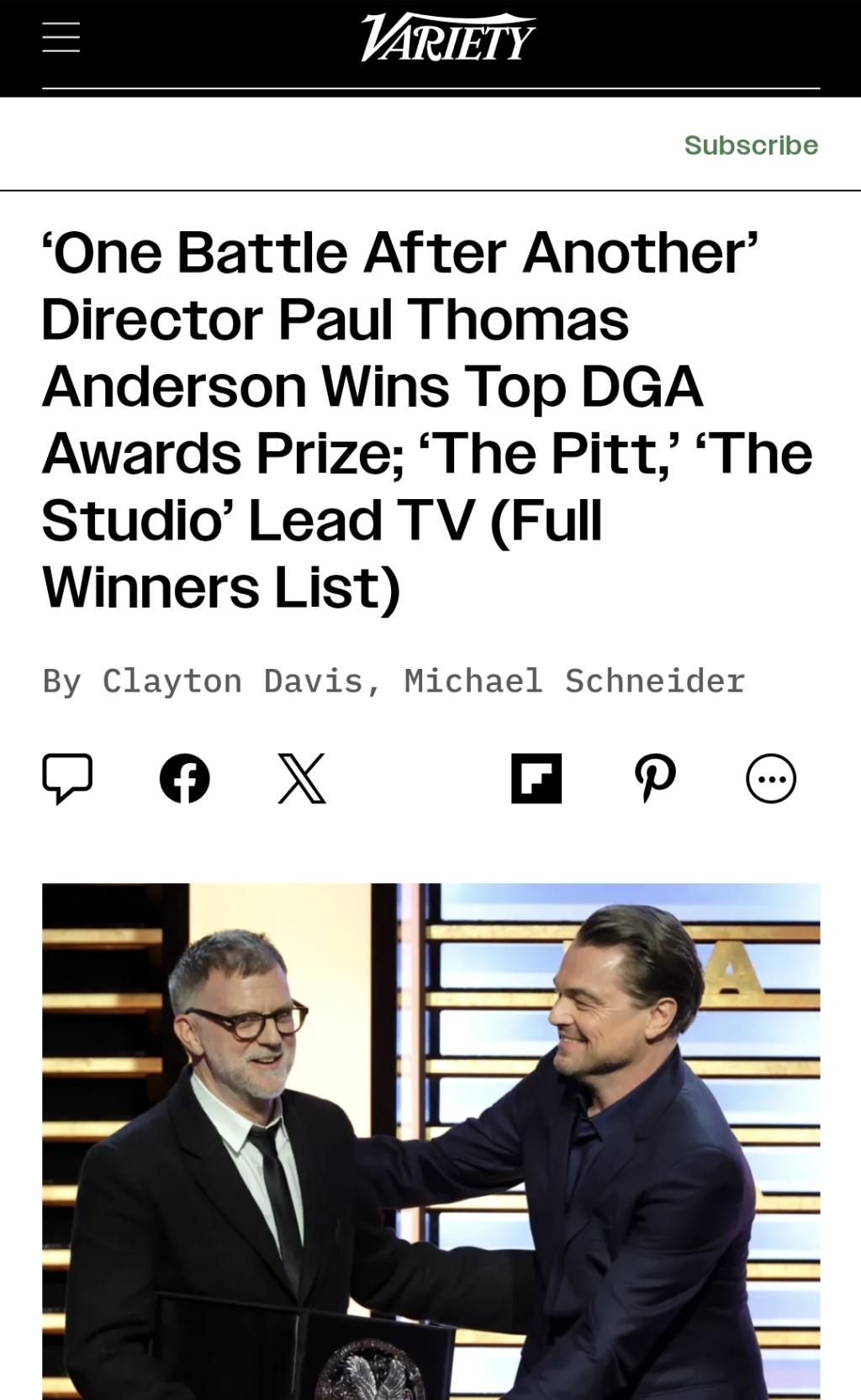Open the article comments
861x1400 pixels.
click(67, 779)
